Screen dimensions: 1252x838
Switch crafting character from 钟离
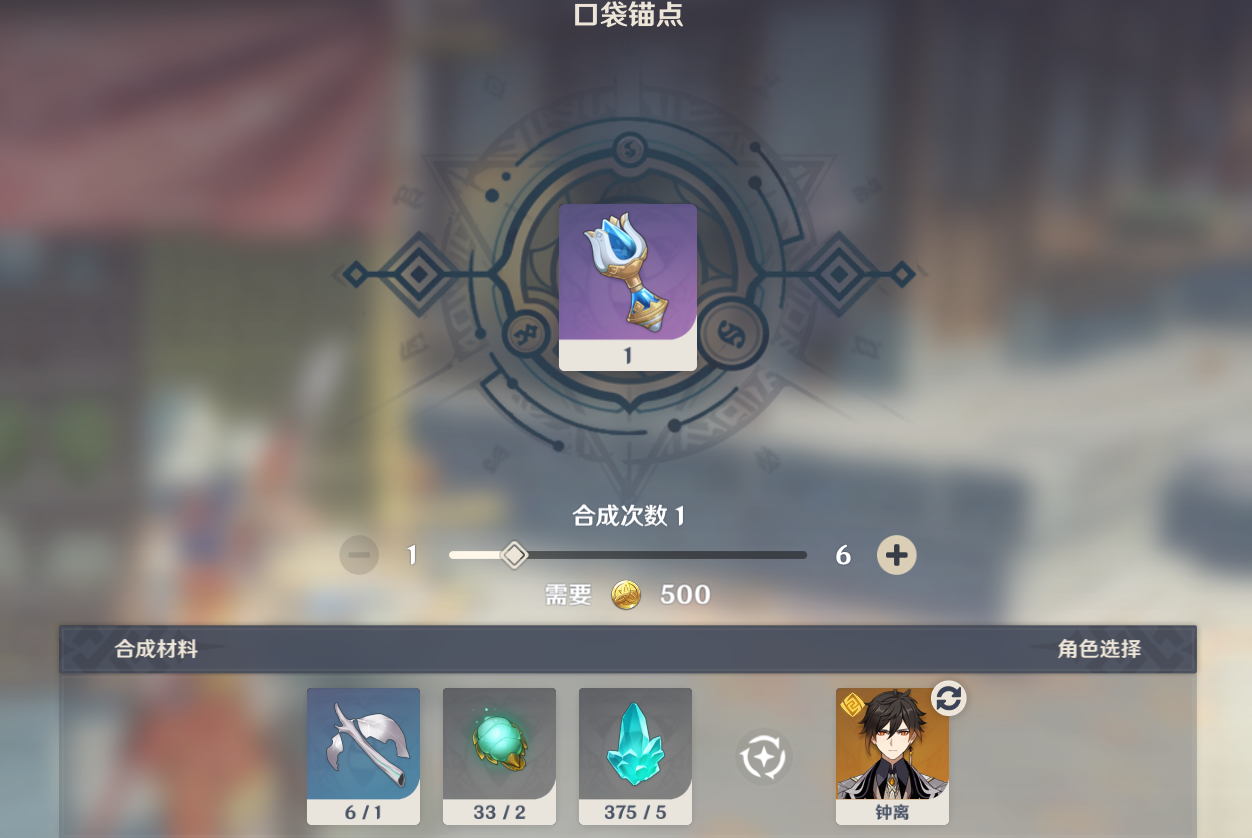tap(948, 699)
